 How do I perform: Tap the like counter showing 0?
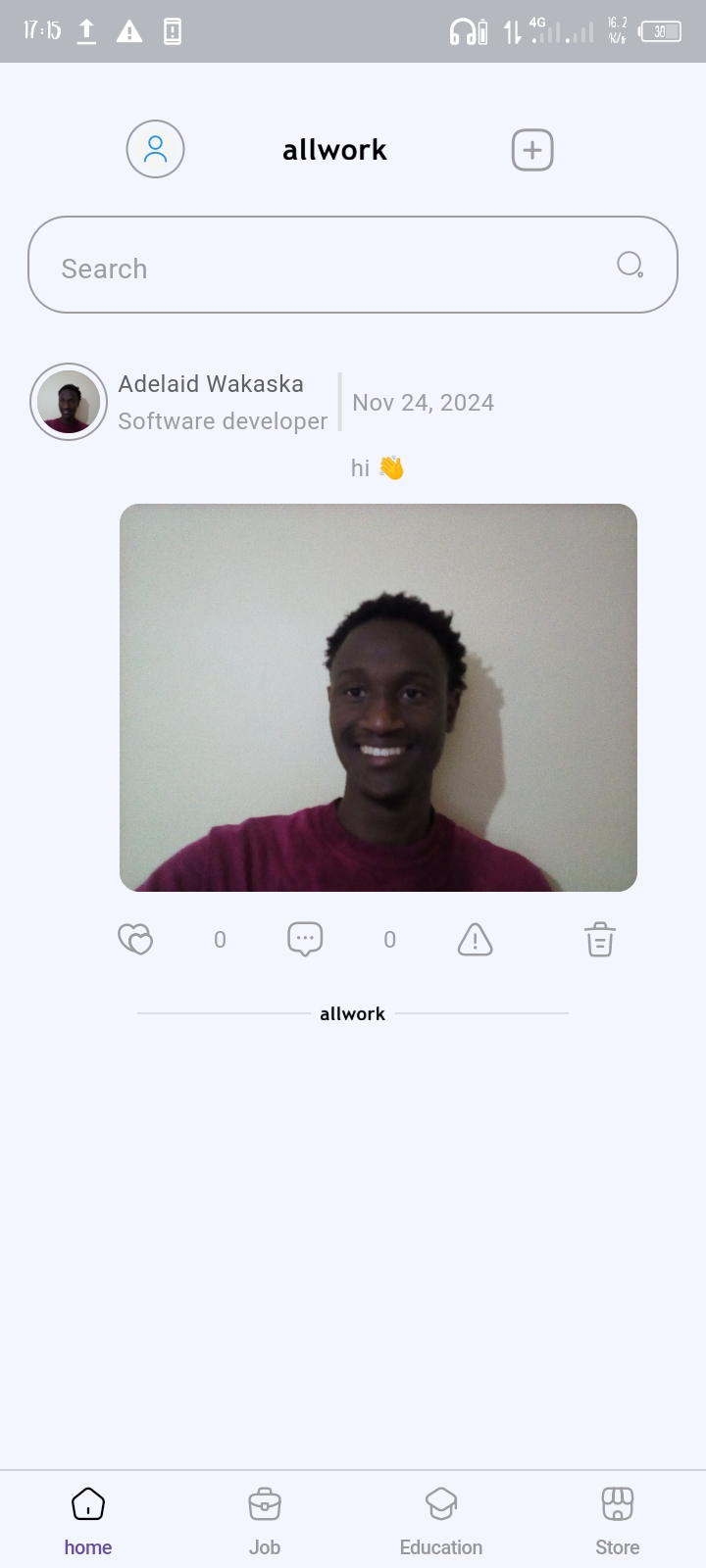[x=220, y=938]
